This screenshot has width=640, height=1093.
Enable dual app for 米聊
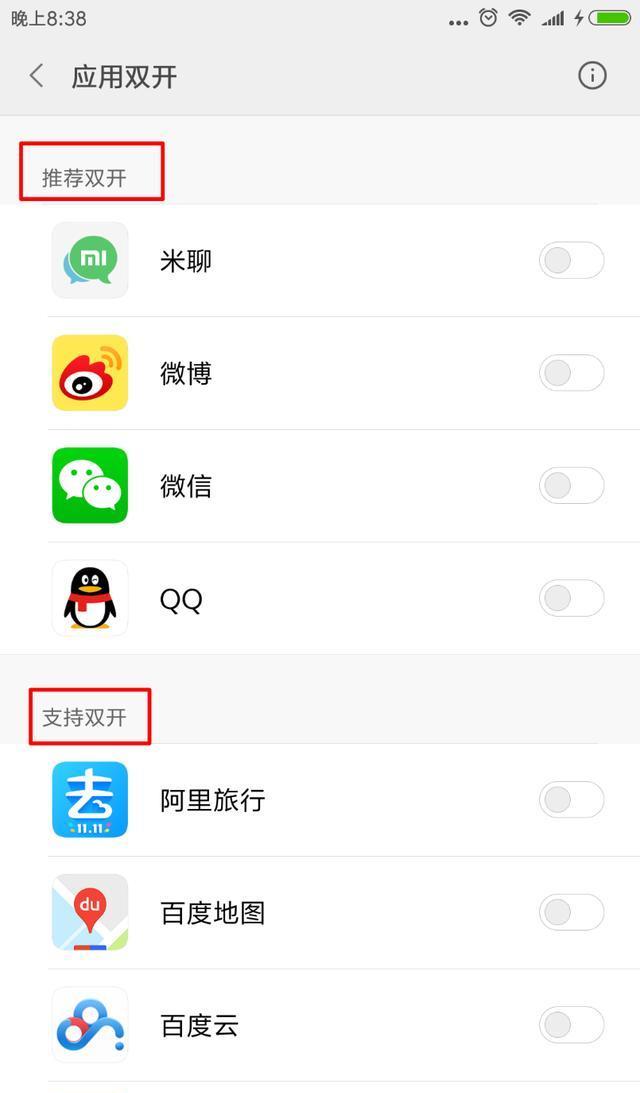571,261
